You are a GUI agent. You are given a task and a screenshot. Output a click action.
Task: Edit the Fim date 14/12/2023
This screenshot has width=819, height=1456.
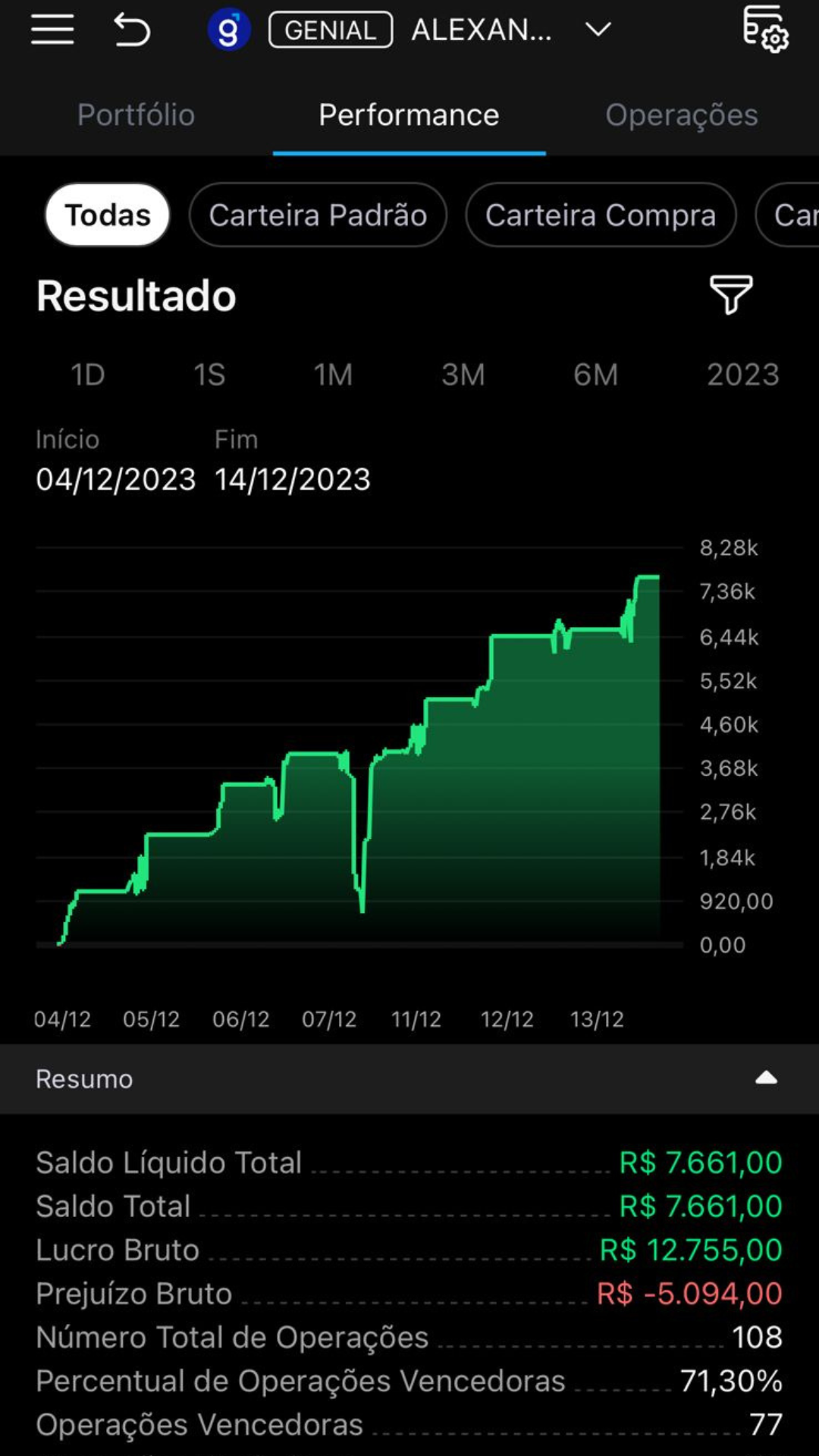click(293, 479)
